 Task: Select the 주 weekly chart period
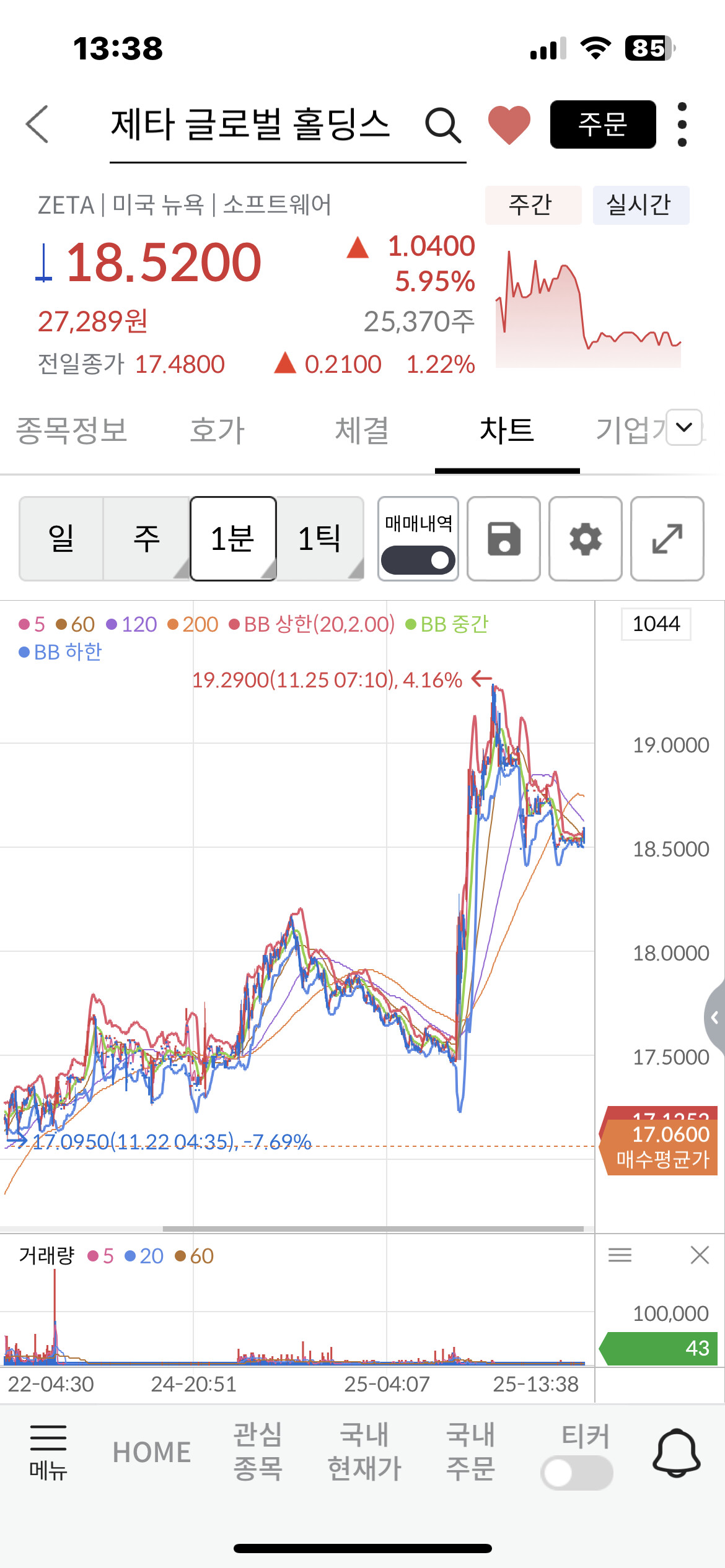coord(147,538)
